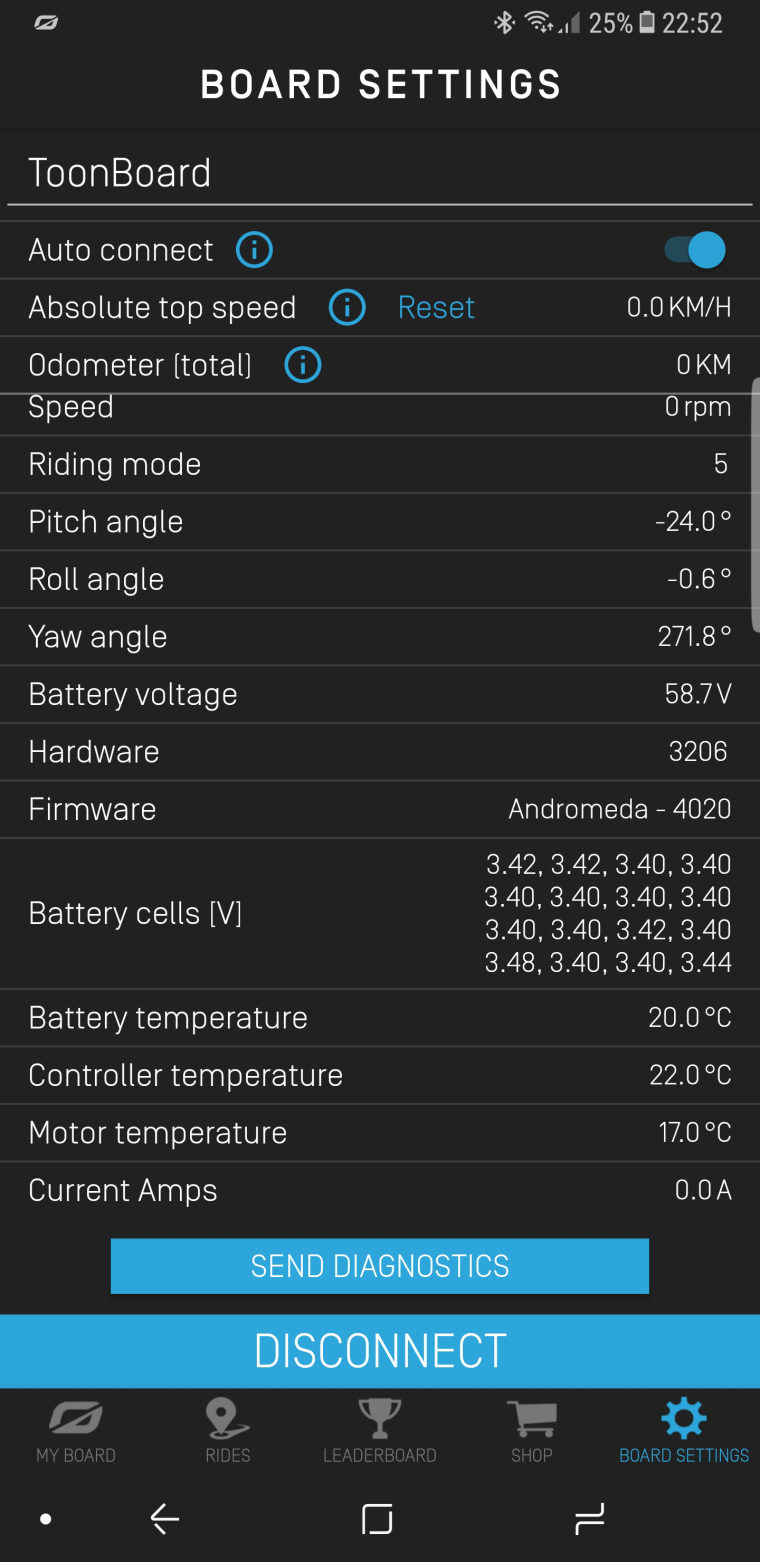Open info icon next to Auto connect
Image resolution: width=760 pixels, height=1562 pixels.
(254, 250)
